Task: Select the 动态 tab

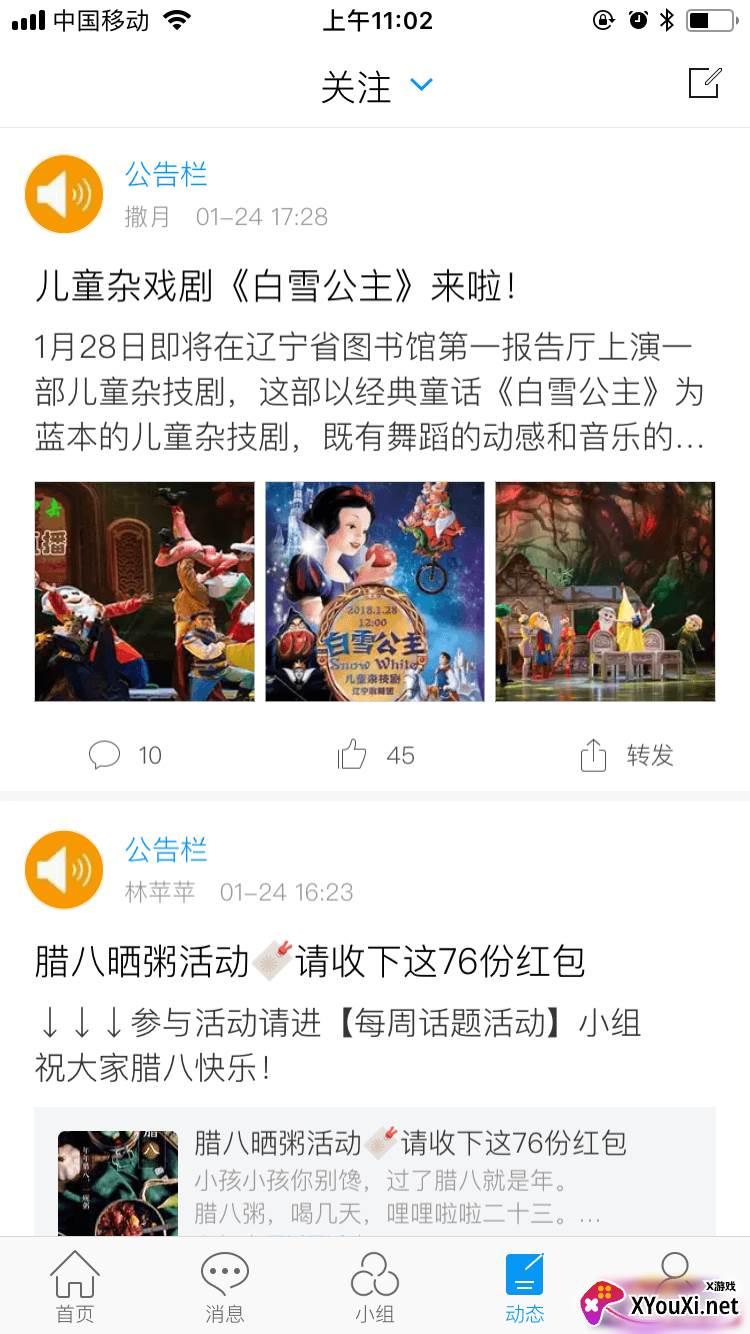Action: click(525, 1287)
